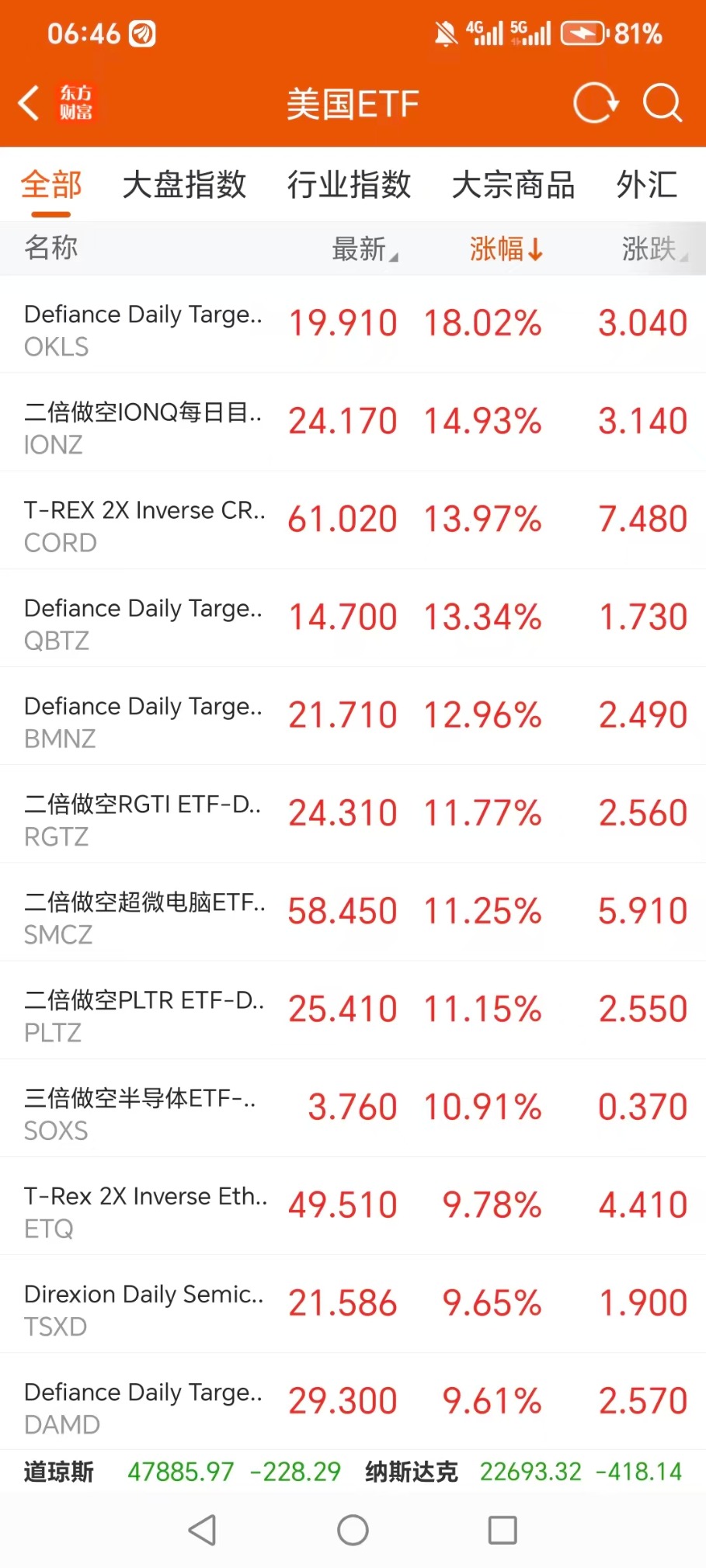
Task: Select the 大宗商品 tab
Action: tap(513, 186)
